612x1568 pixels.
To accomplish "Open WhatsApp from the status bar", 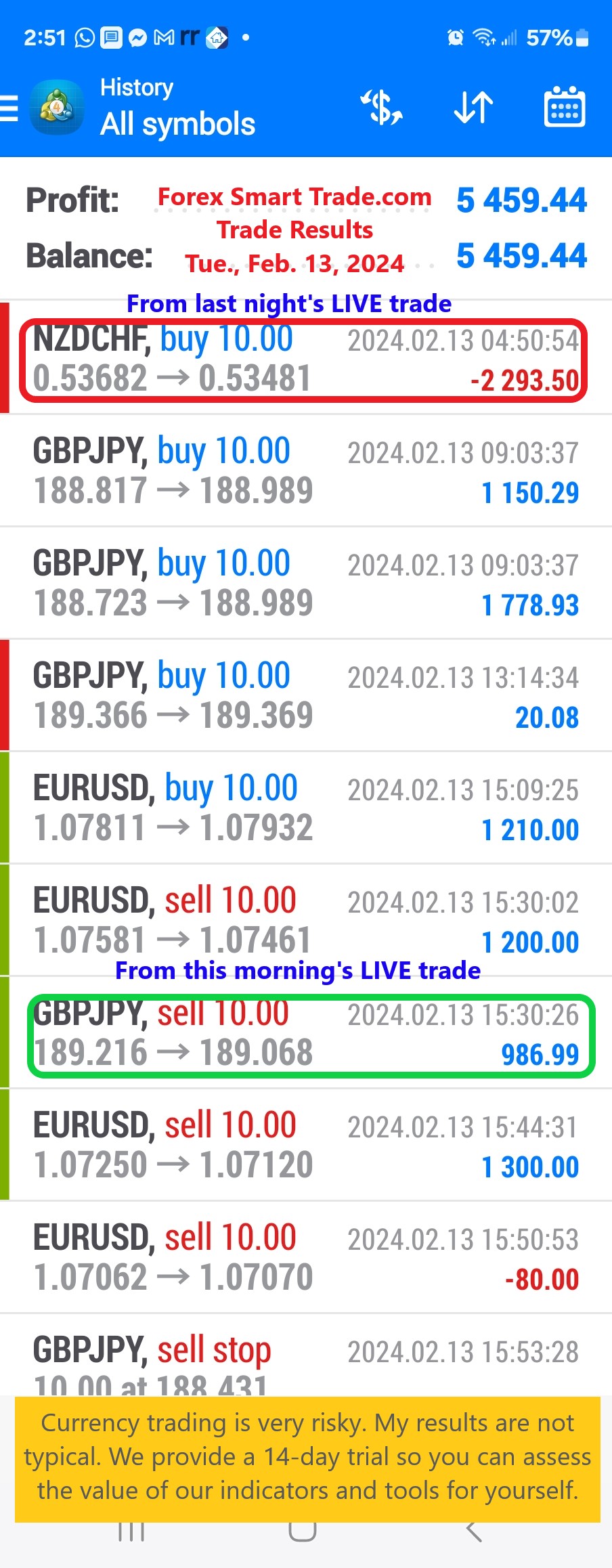I will point(82,38).
